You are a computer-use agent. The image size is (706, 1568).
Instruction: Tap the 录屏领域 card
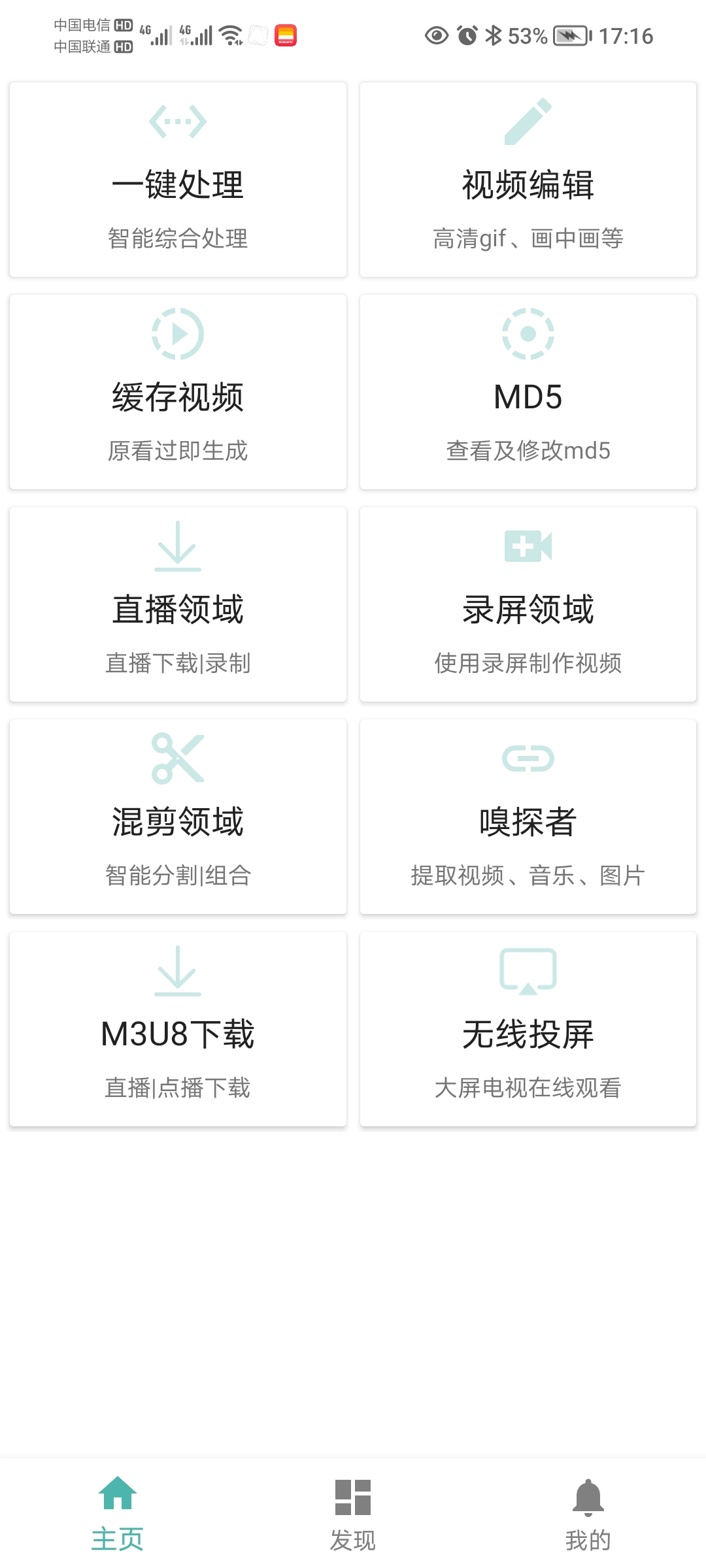tap(528, 604)
